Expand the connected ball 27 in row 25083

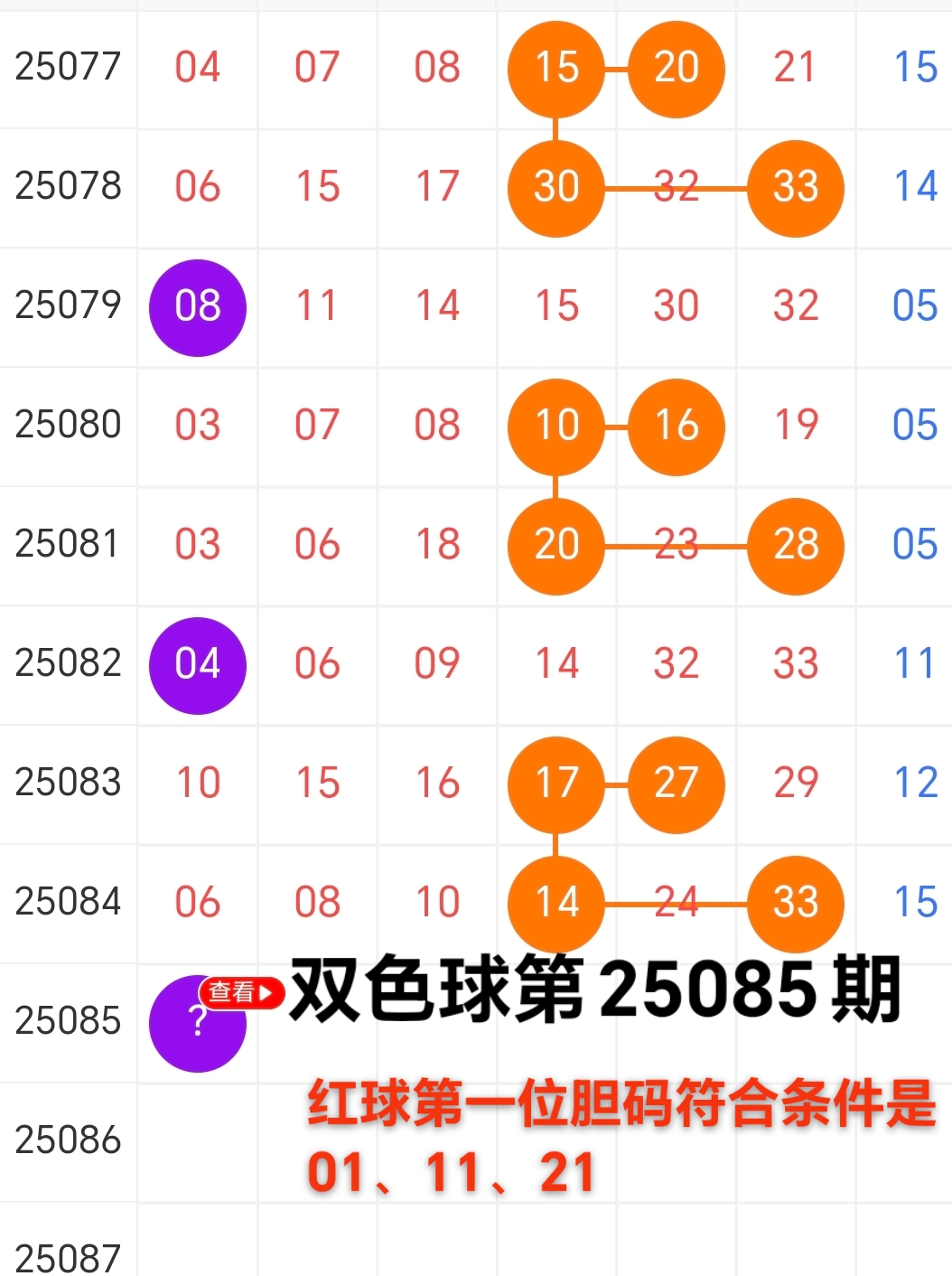677,784
